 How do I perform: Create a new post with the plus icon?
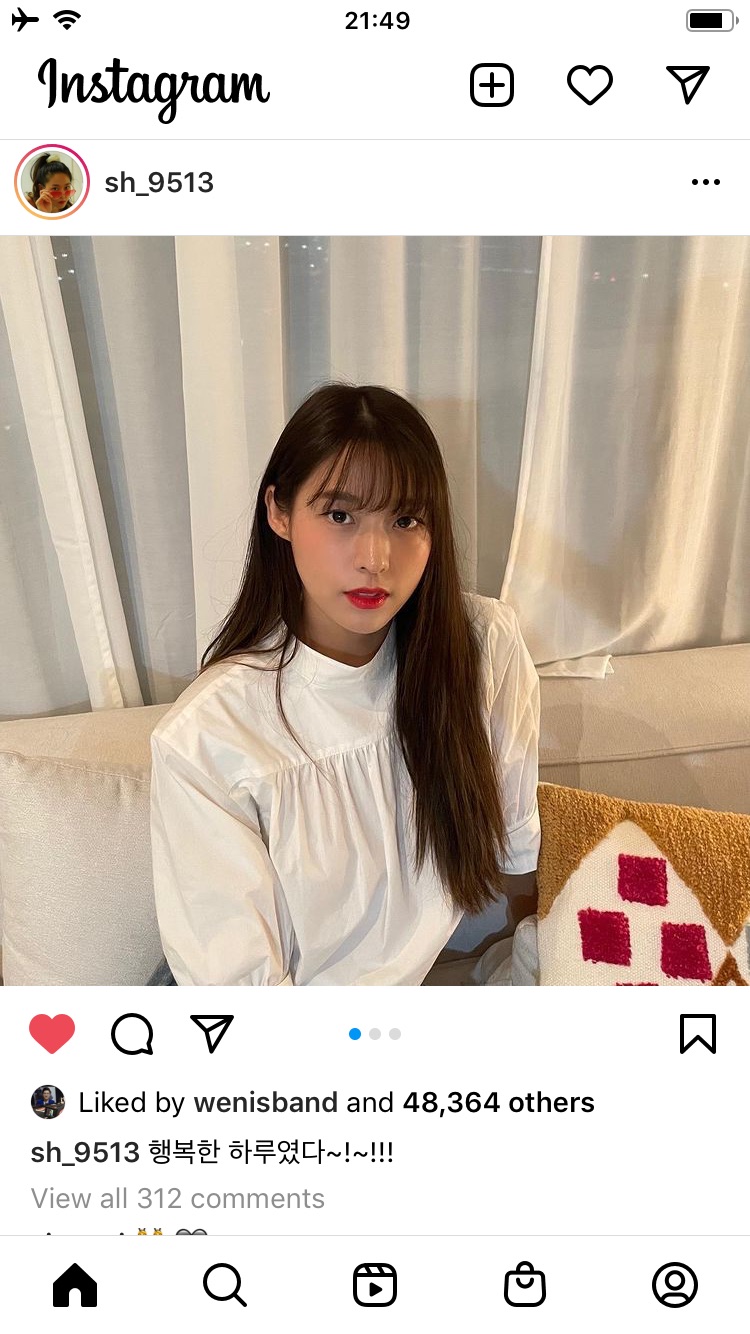(x=491, y=86)
